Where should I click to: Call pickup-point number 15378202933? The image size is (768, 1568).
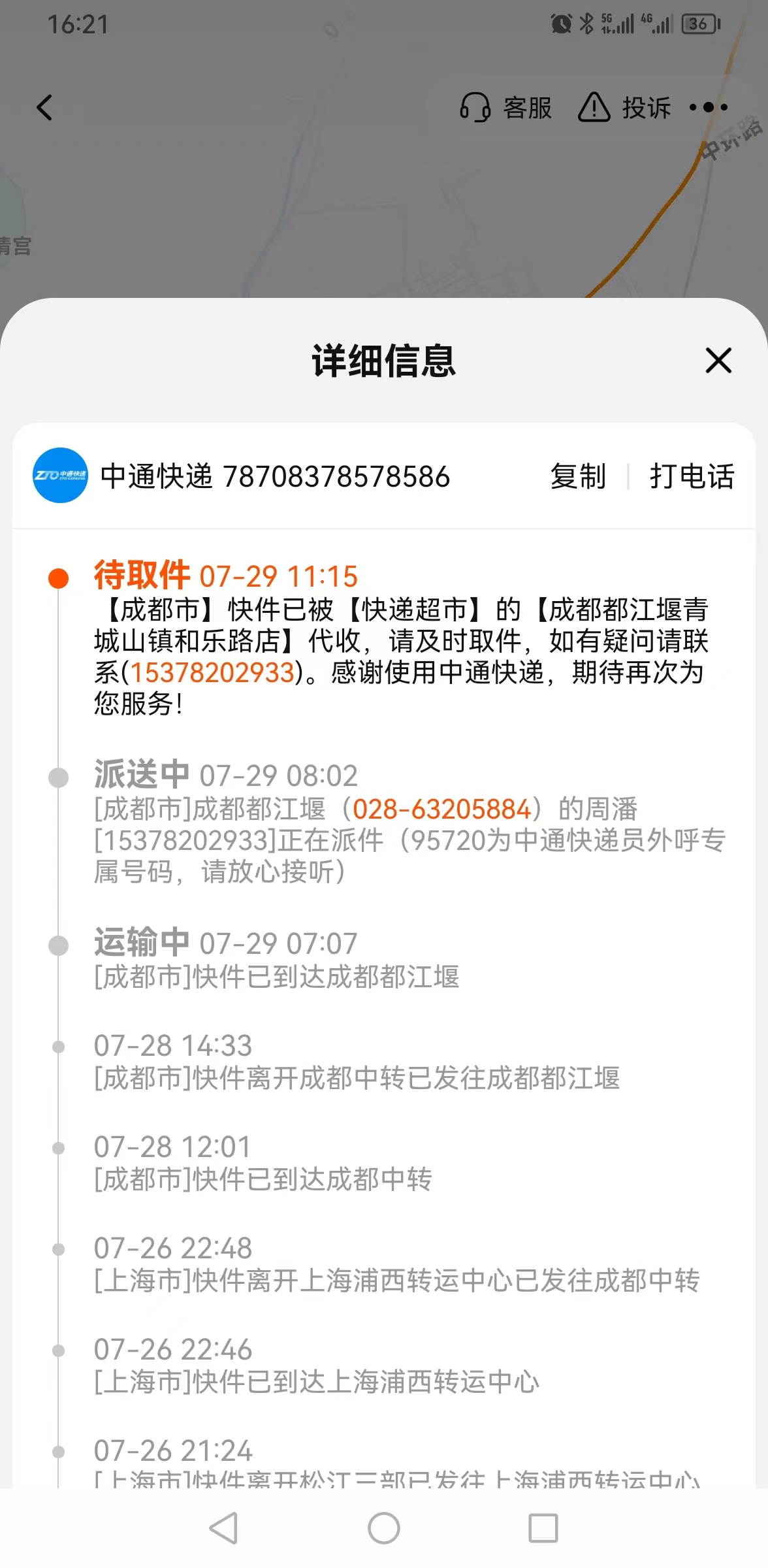[x=213, y=672]
